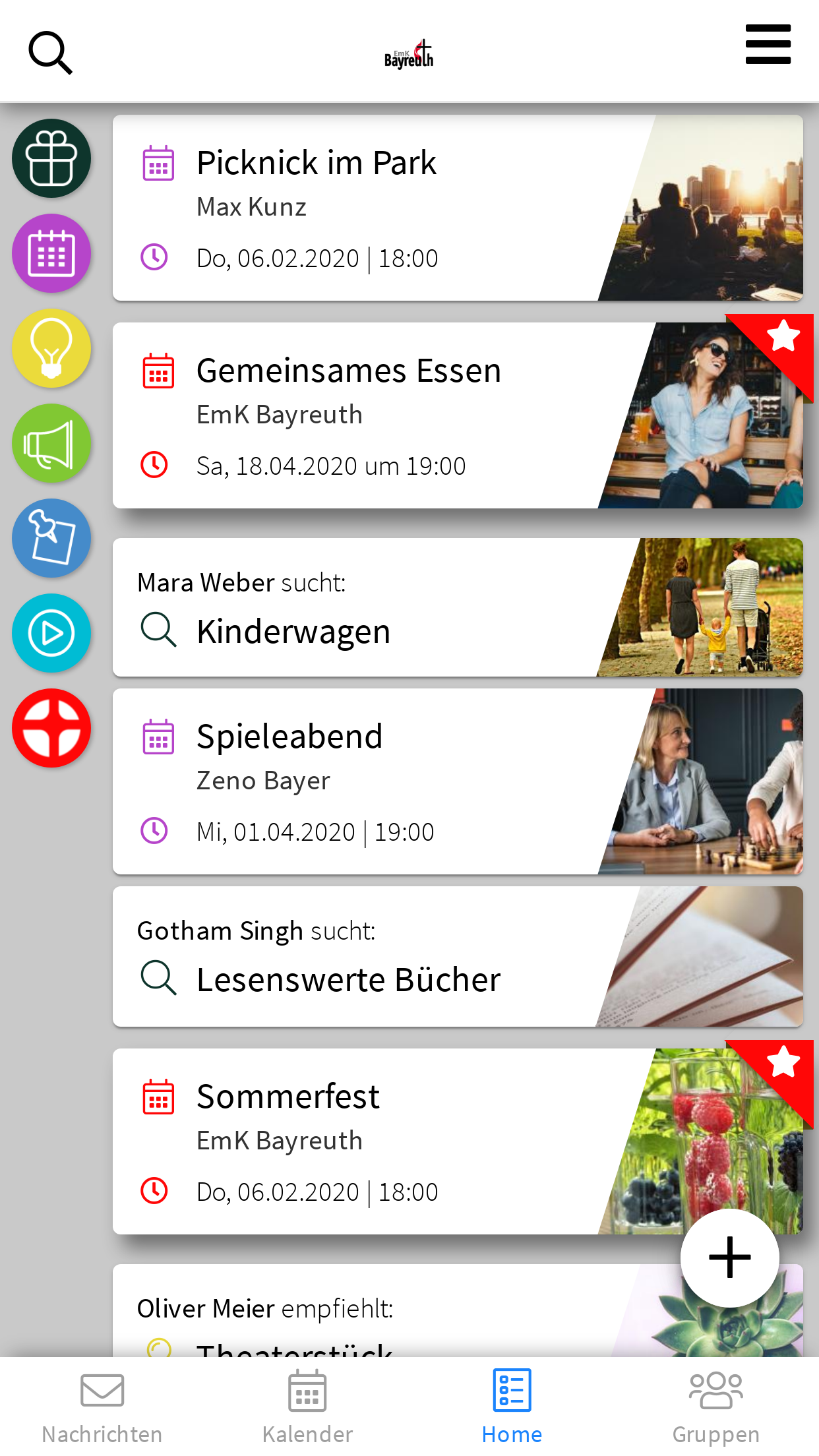
Task: Open the Sommerfest event card
Action: click(x=458, y=1141)
